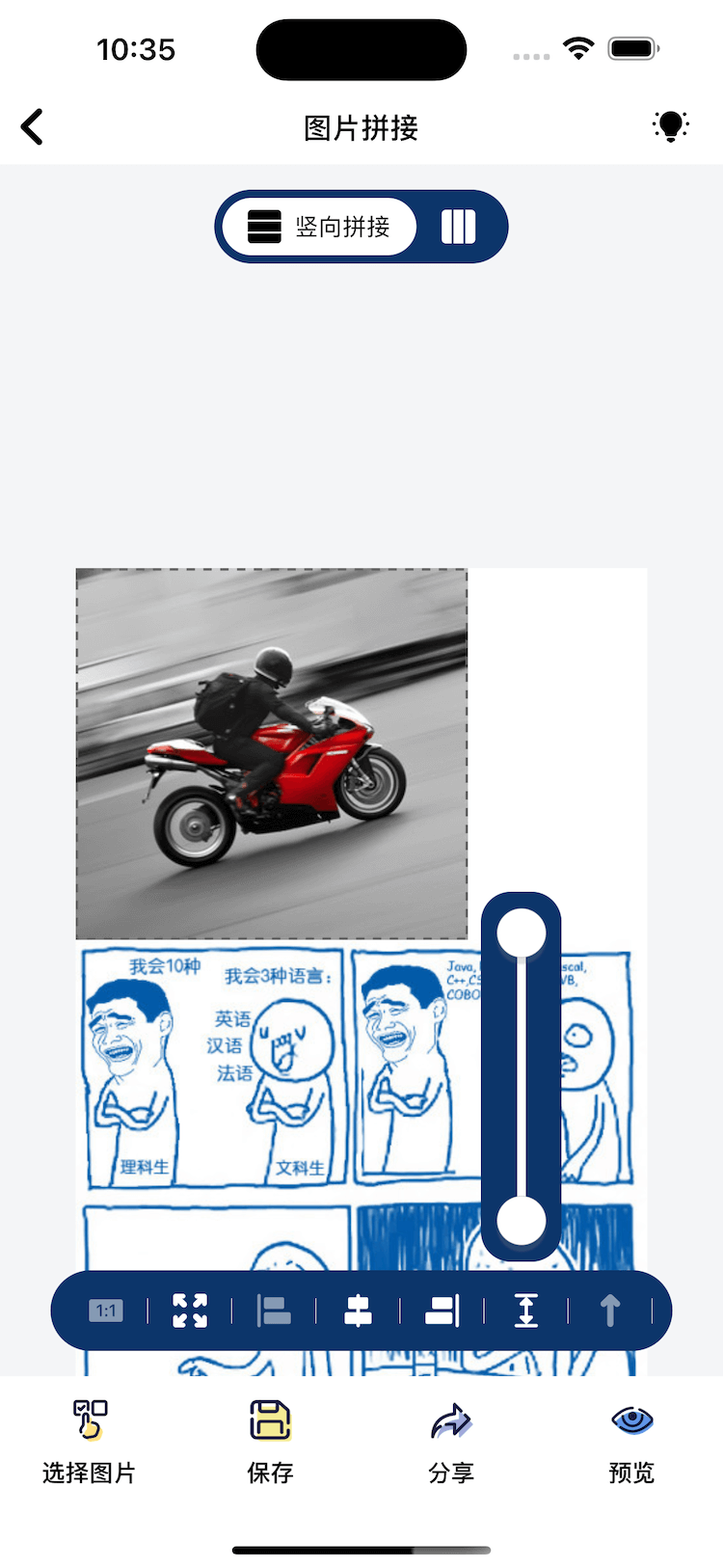This screenshot has height=1568, width=723.
Task: Open the lightbulb tips icon
Action: (670, 126)
